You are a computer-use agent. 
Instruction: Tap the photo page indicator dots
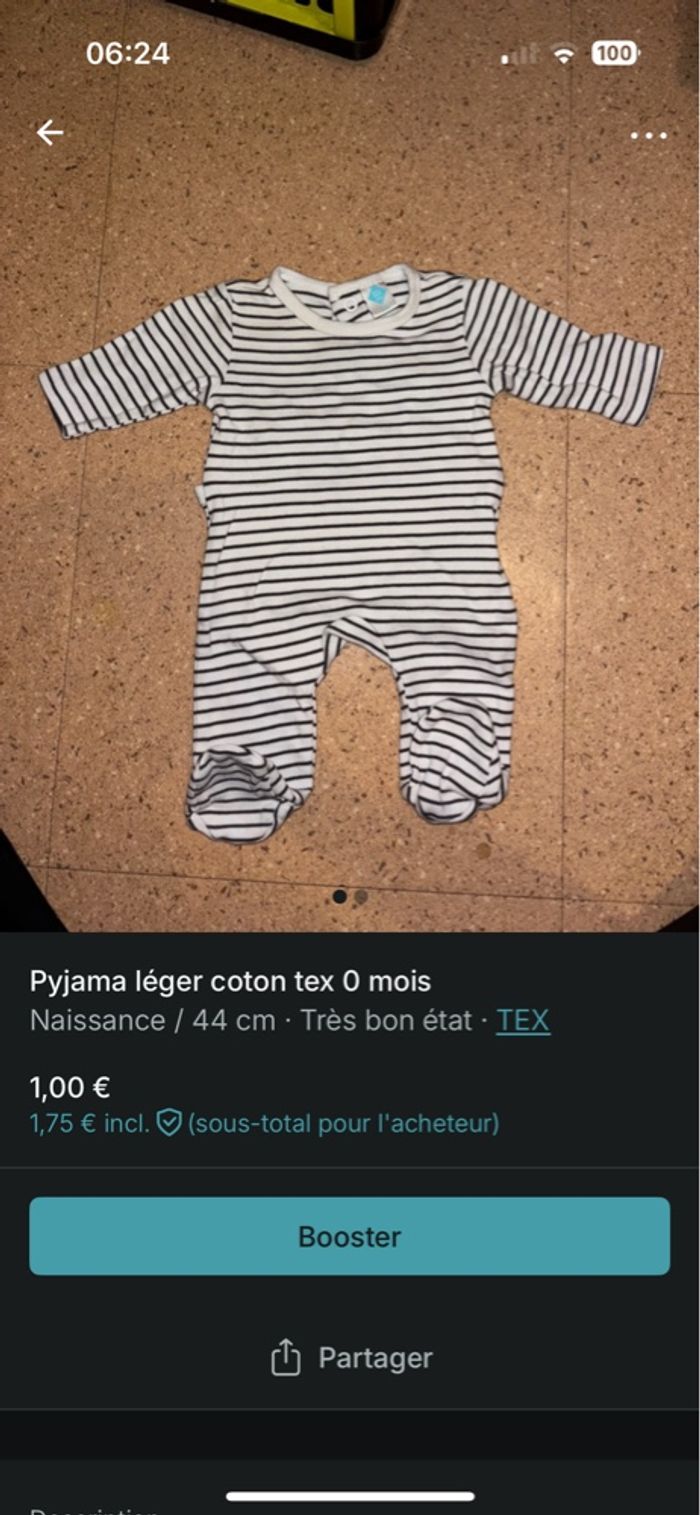click(350, 897)
